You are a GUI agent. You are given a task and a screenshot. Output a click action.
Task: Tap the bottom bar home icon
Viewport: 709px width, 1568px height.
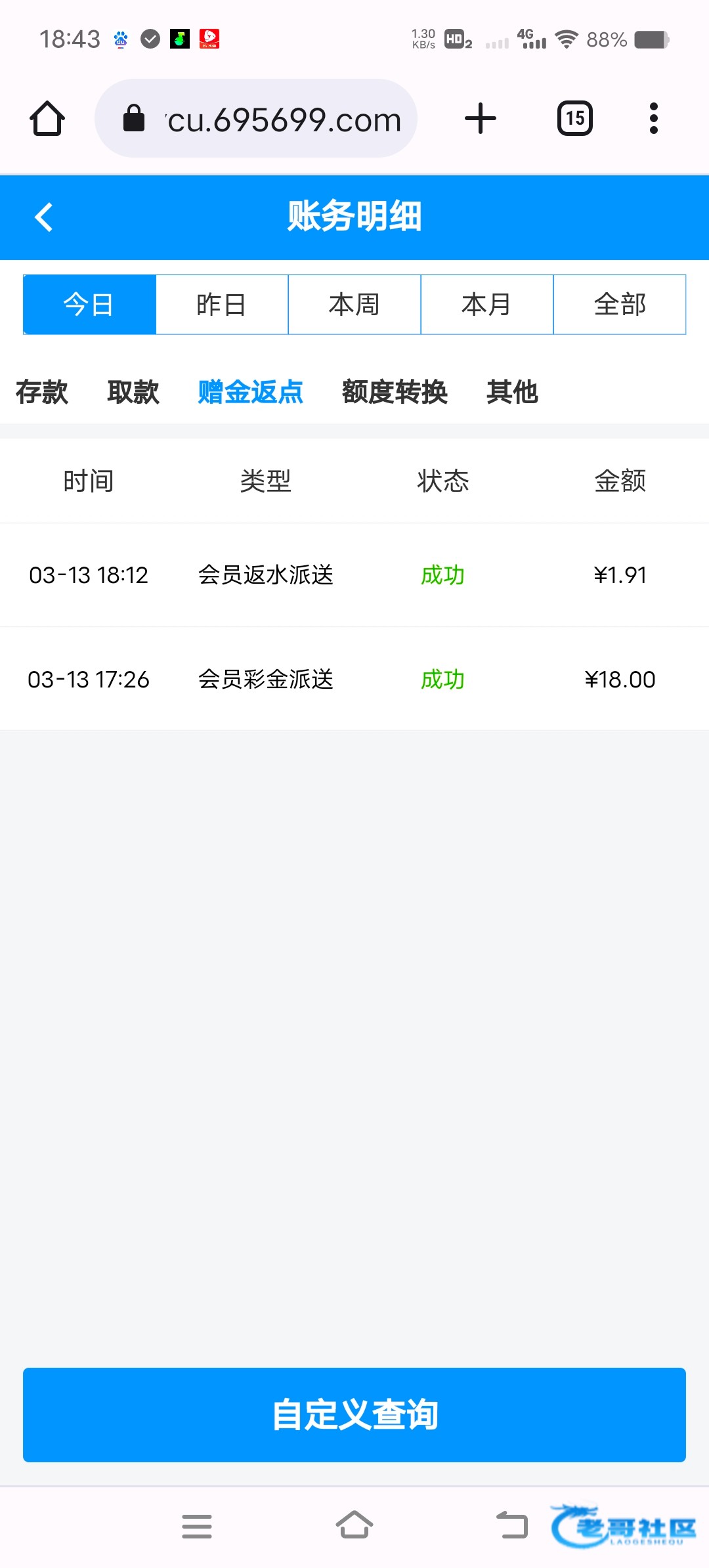tap(354, 1525)
